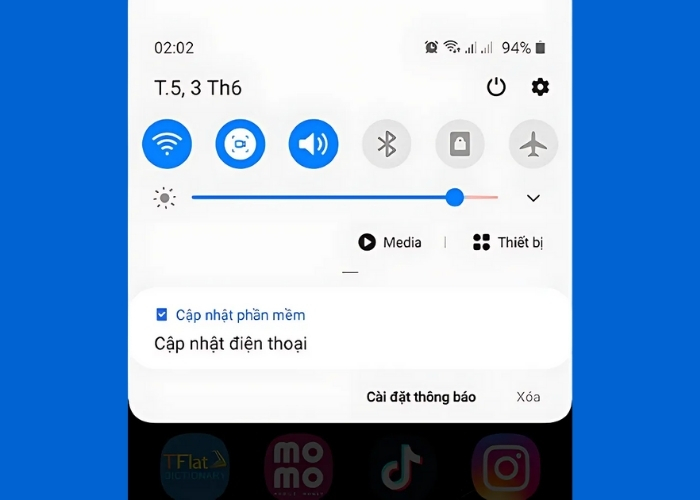Toggle the screen recorder tile
700x500 pixels.
[x=240, y=144]
